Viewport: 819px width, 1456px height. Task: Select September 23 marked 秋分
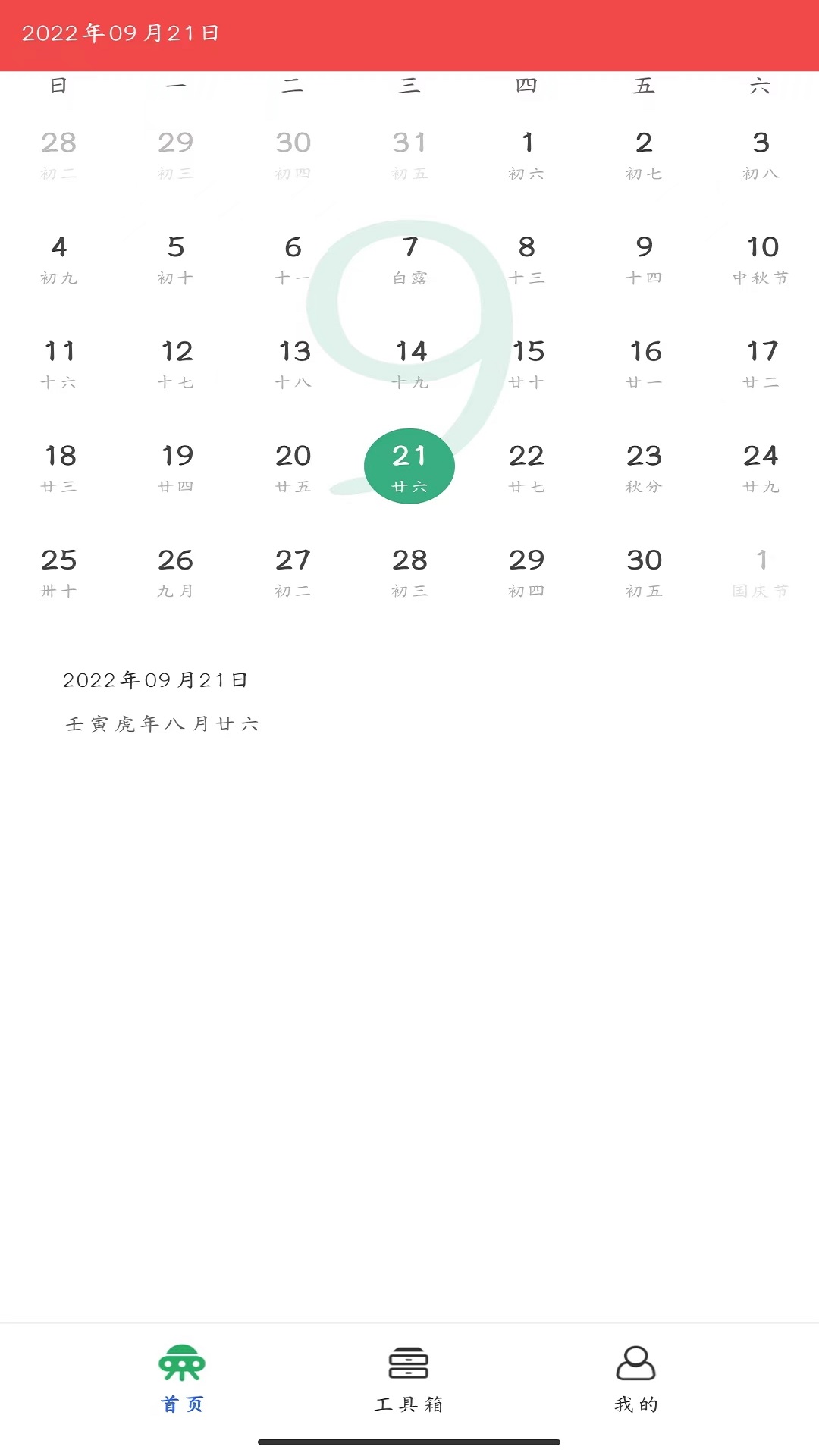(644, 469)
